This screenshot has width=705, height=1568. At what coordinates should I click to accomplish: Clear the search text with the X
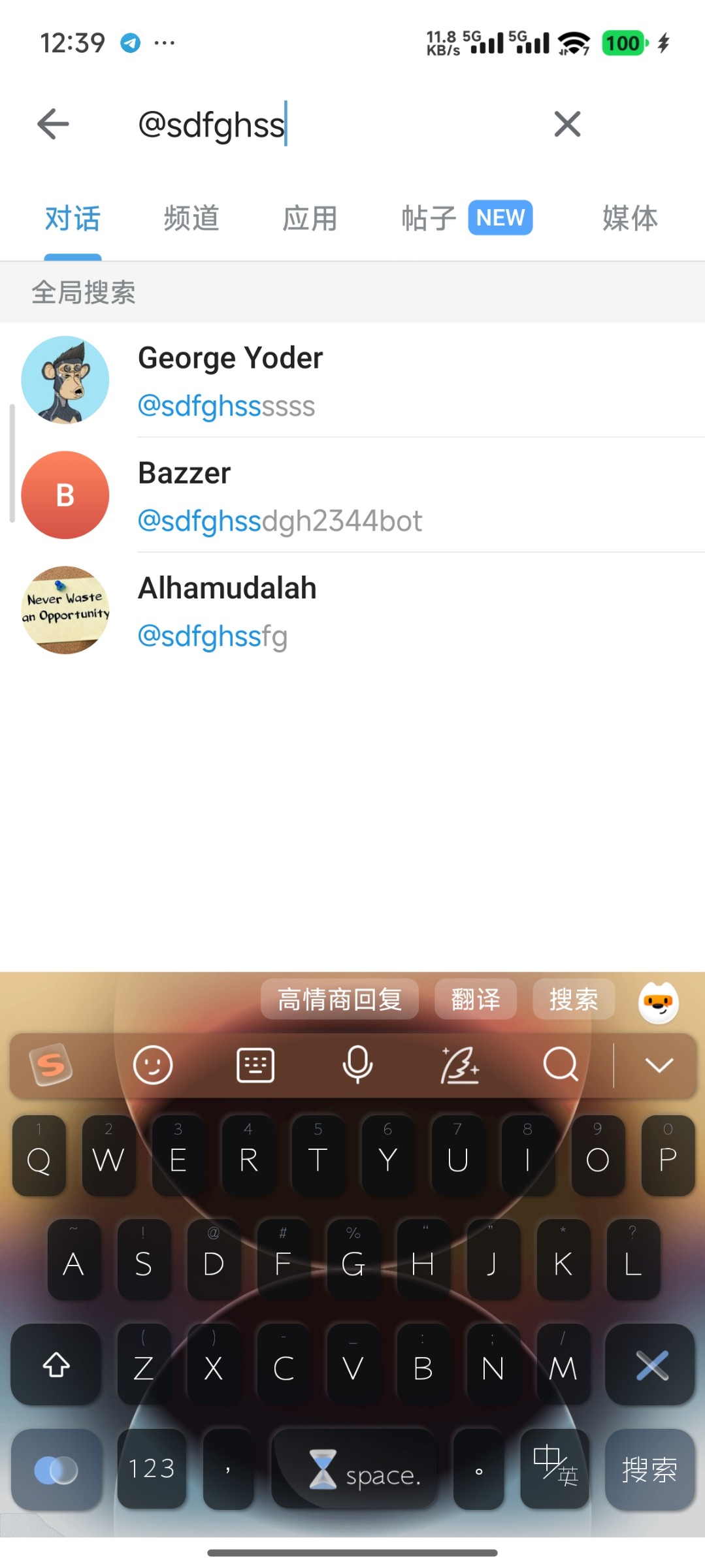[566, 124]
